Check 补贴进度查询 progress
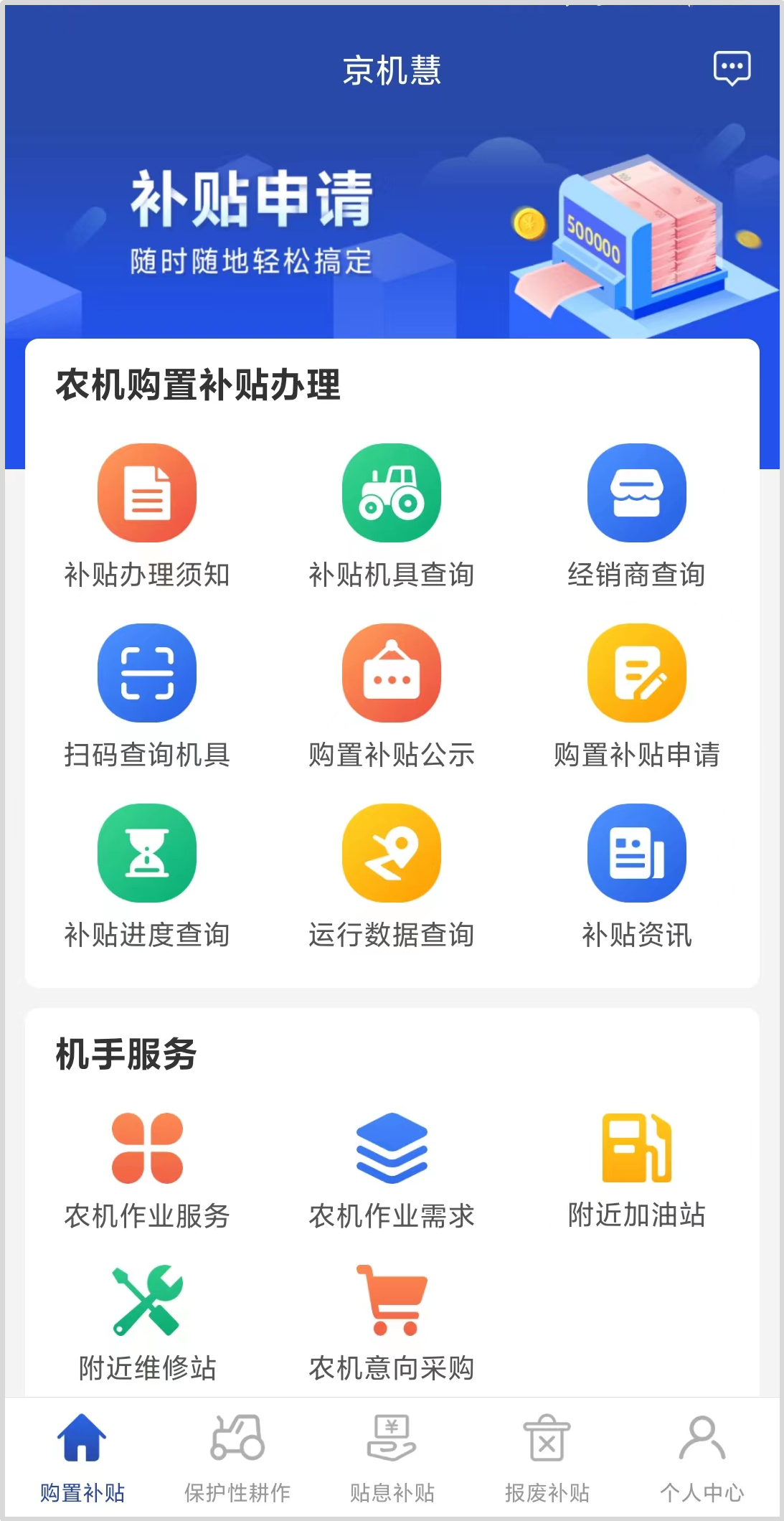This screenshot has width=784, height=1521. click(x=147, y=876)
